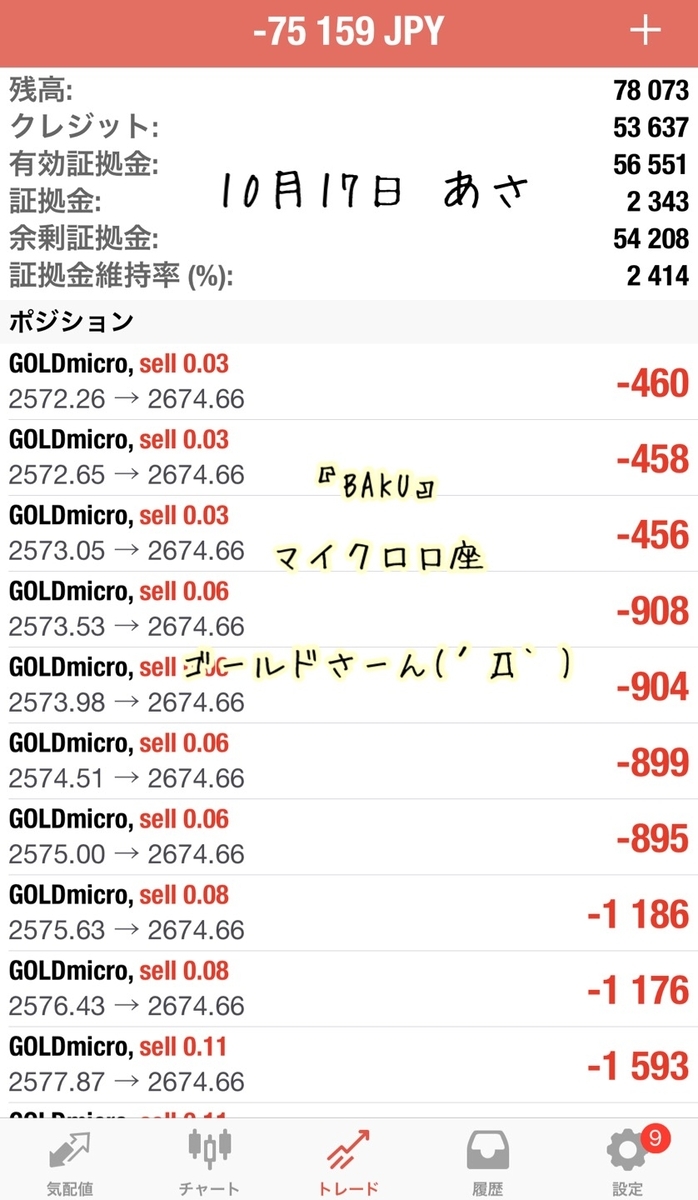Select the トレード tab
Screen dimensions: 698x1200
click(x=348, y=1162)
